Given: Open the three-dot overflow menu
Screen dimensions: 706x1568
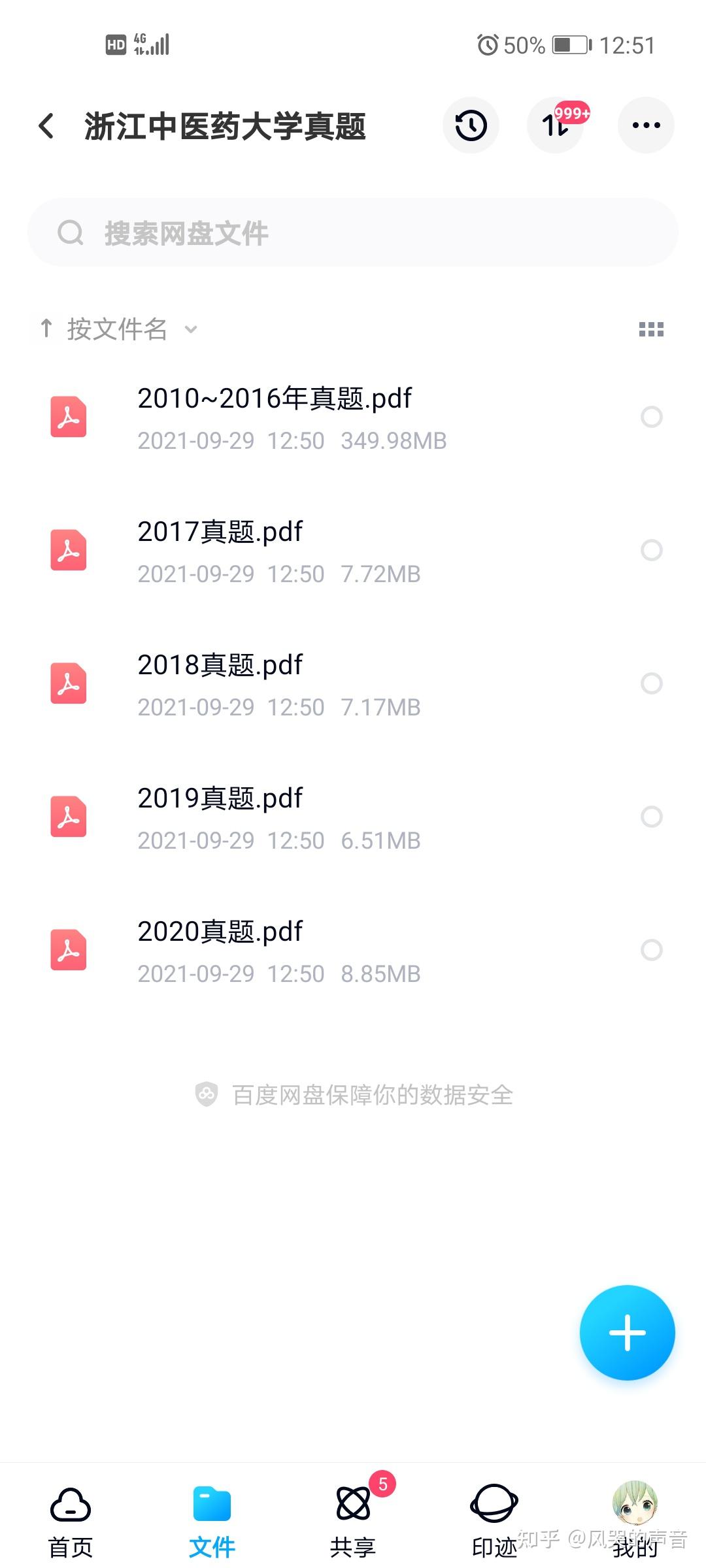Looking at the screenshot, I should click(646, 125).
